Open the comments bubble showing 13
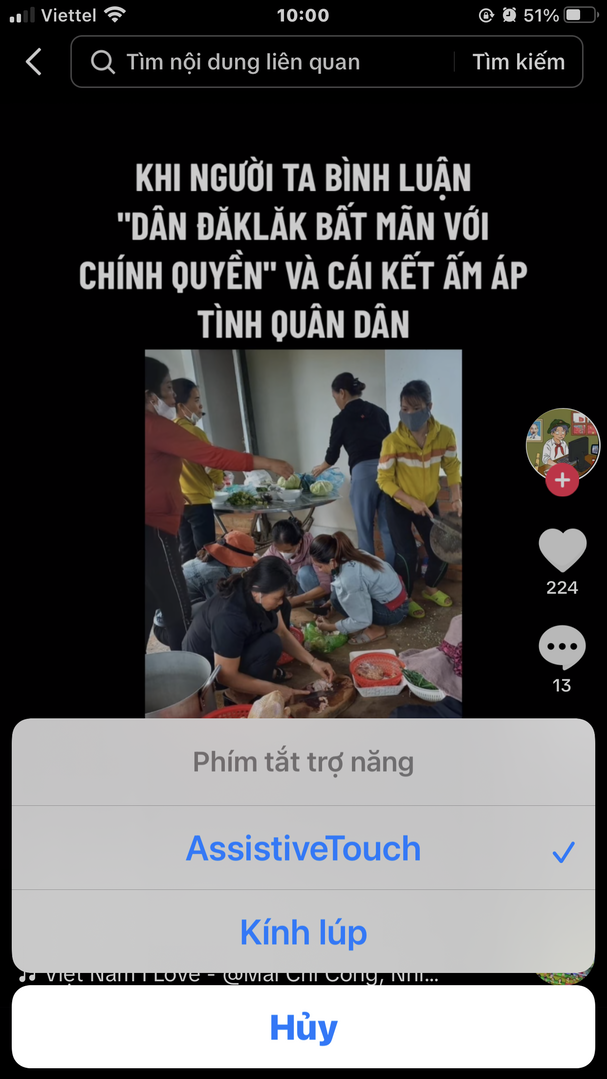607x1079 pixels. pyautogui.click(x=562, y=648)
